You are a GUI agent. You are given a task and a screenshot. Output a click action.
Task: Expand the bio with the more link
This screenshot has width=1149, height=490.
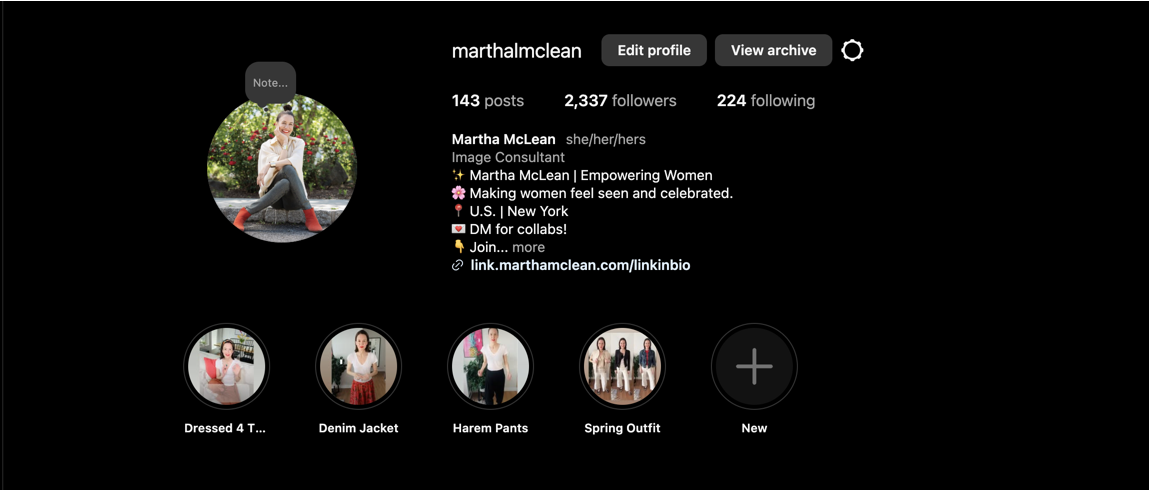click(x=528, y=247)
